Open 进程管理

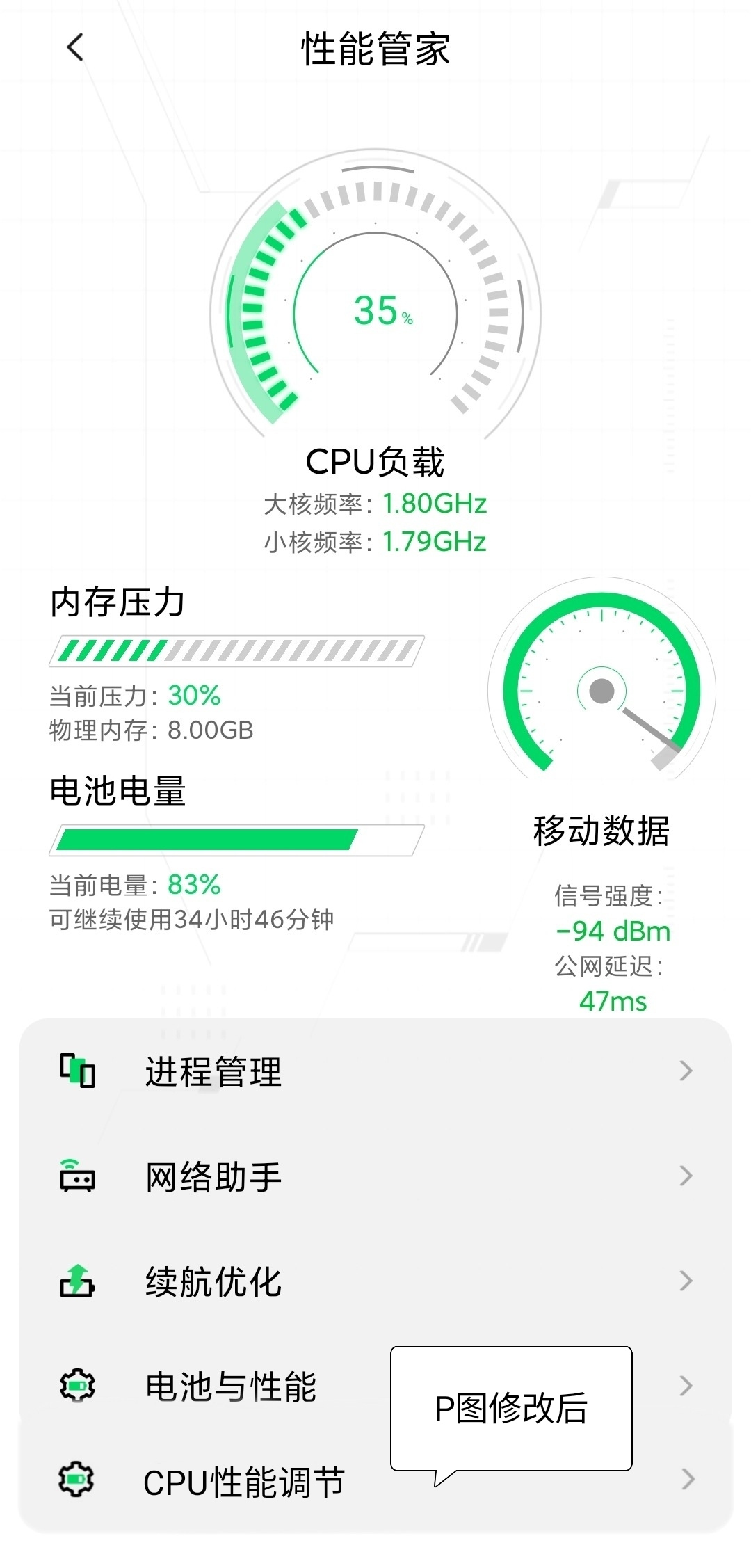pos(375,1071)
